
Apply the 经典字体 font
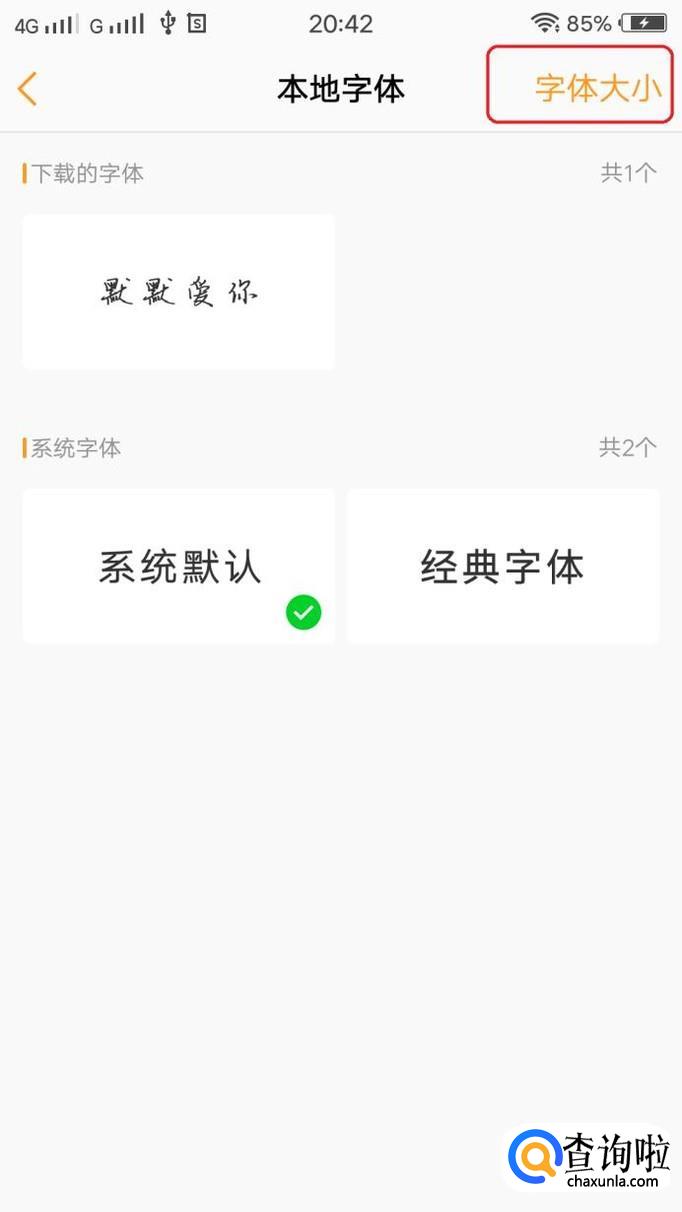[502, 567]
